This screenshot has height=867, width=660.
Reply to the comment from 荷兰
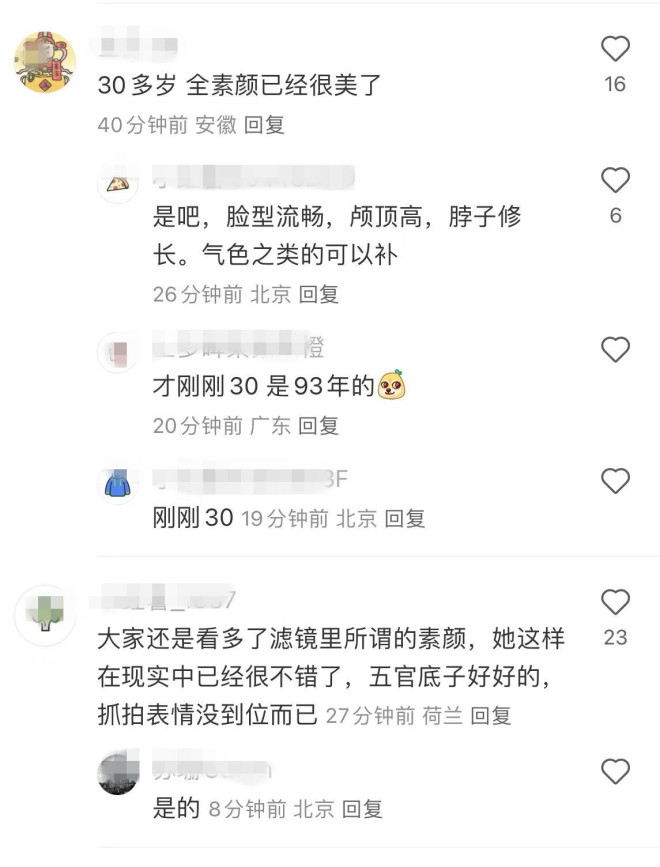pos(491,715)
